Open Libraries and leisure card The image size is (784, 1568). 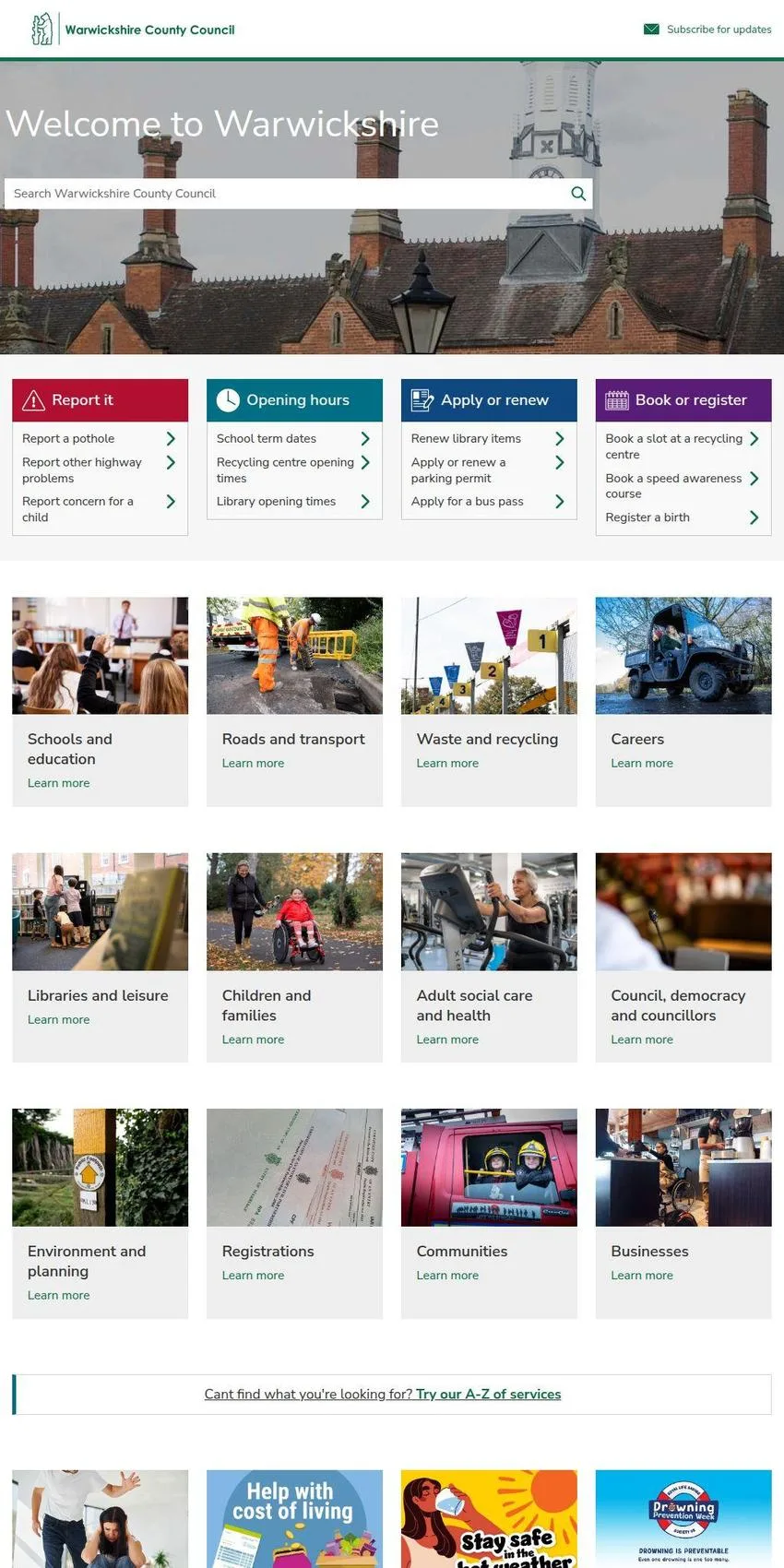click(100, 957)
